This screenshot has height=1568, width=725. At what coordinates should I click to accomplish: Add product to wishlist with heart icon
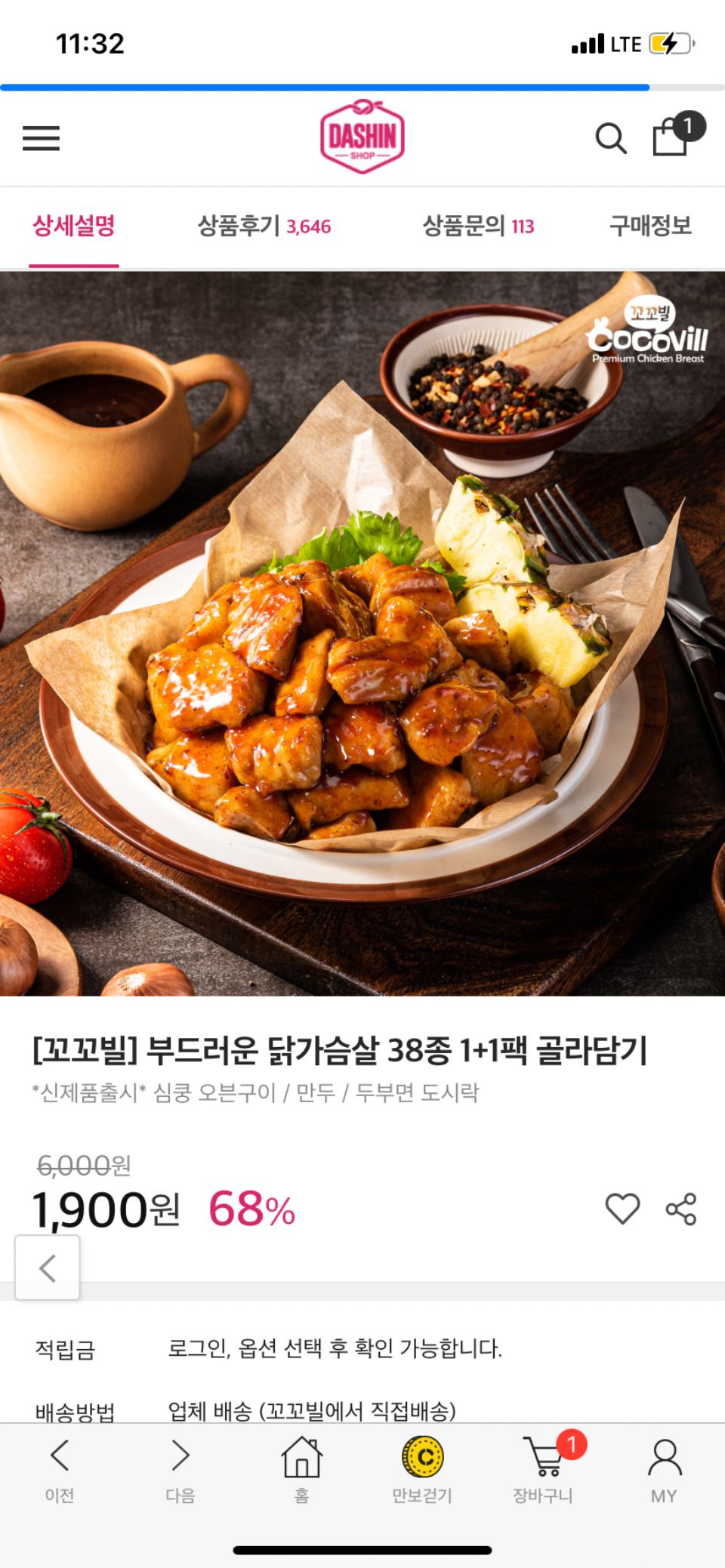(x=622, y=1209)
